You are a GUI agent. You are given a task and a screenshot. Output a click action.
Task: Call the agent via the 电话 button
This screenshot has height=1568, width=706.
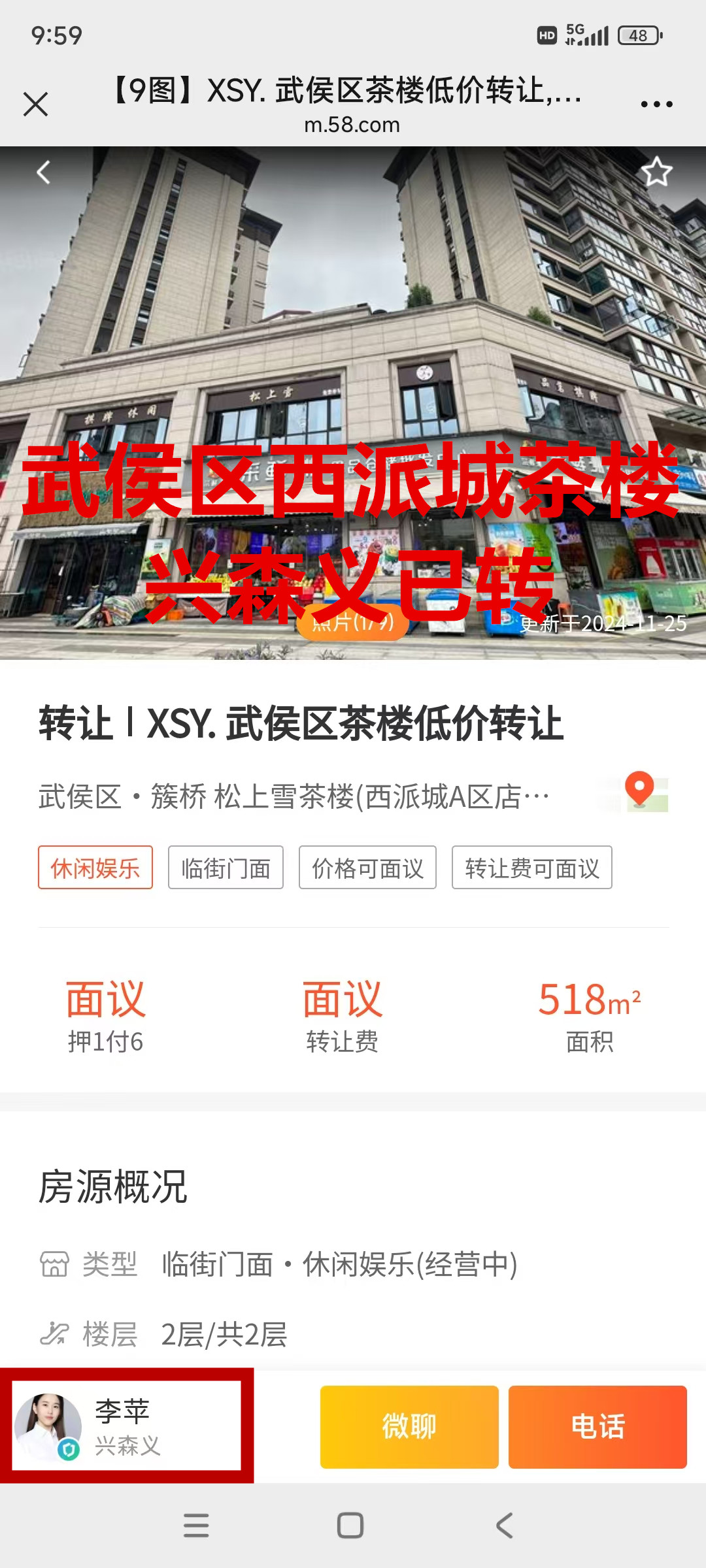(597, 1426)
